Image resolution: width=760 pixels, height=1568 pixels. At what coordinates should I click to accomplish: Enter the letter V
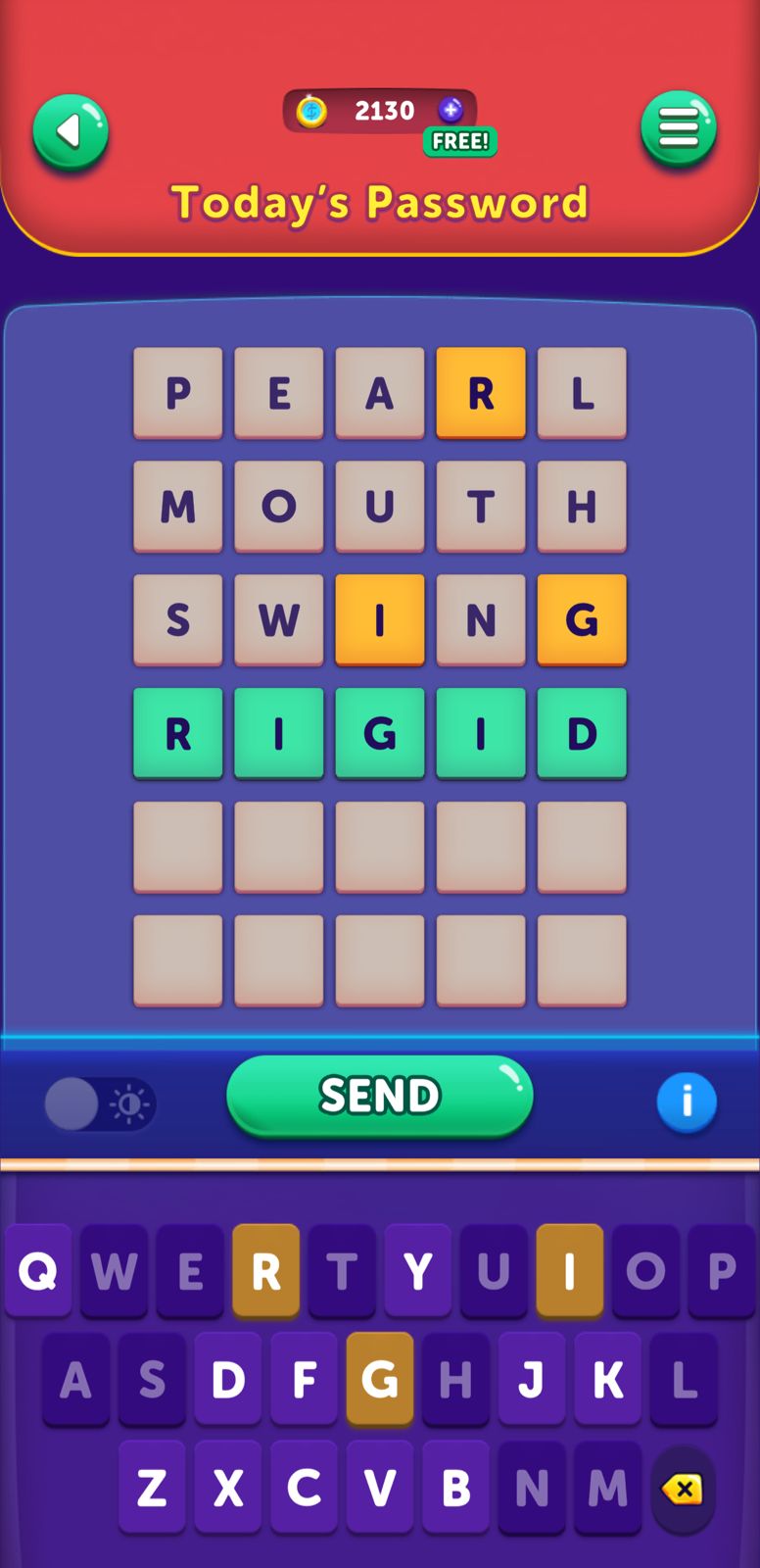(379, 1488)
